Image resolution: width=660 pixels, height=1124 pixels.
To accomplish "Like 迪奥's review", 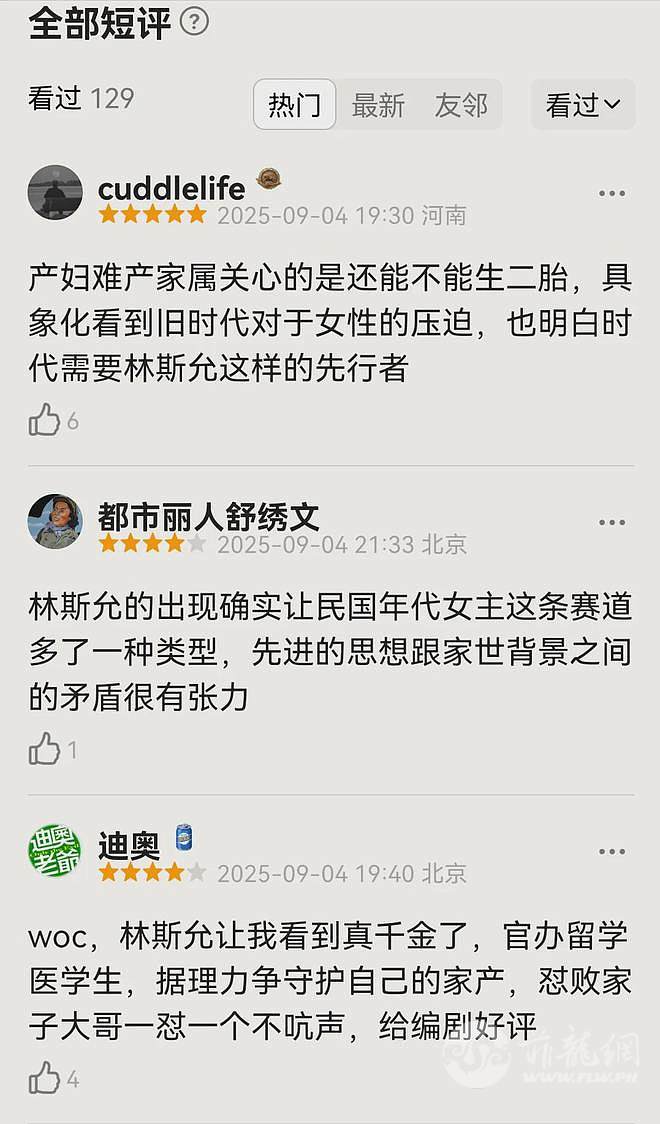I will (45, 1077).
